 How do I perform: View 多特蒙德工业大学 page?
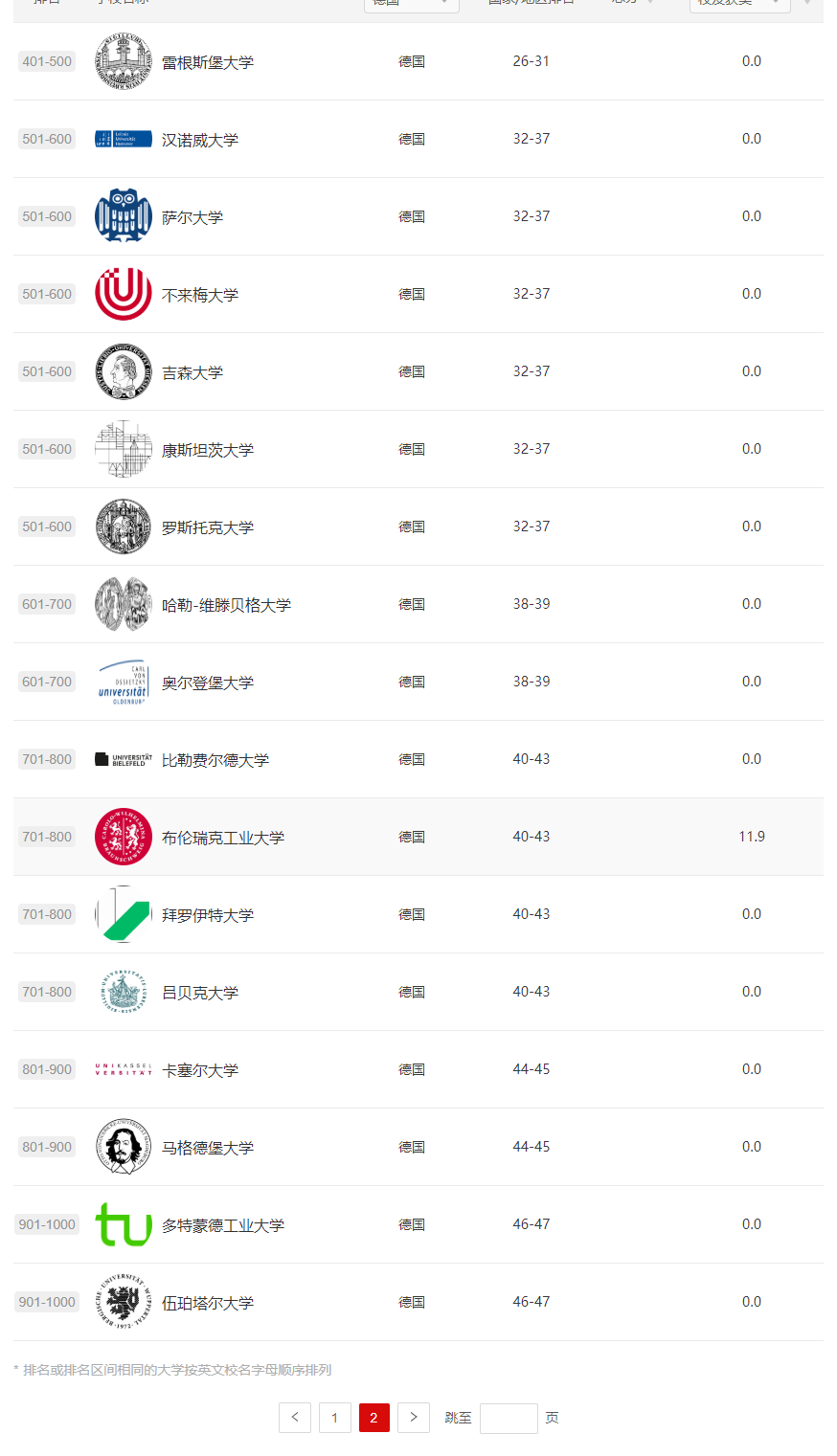[222, 1226]
